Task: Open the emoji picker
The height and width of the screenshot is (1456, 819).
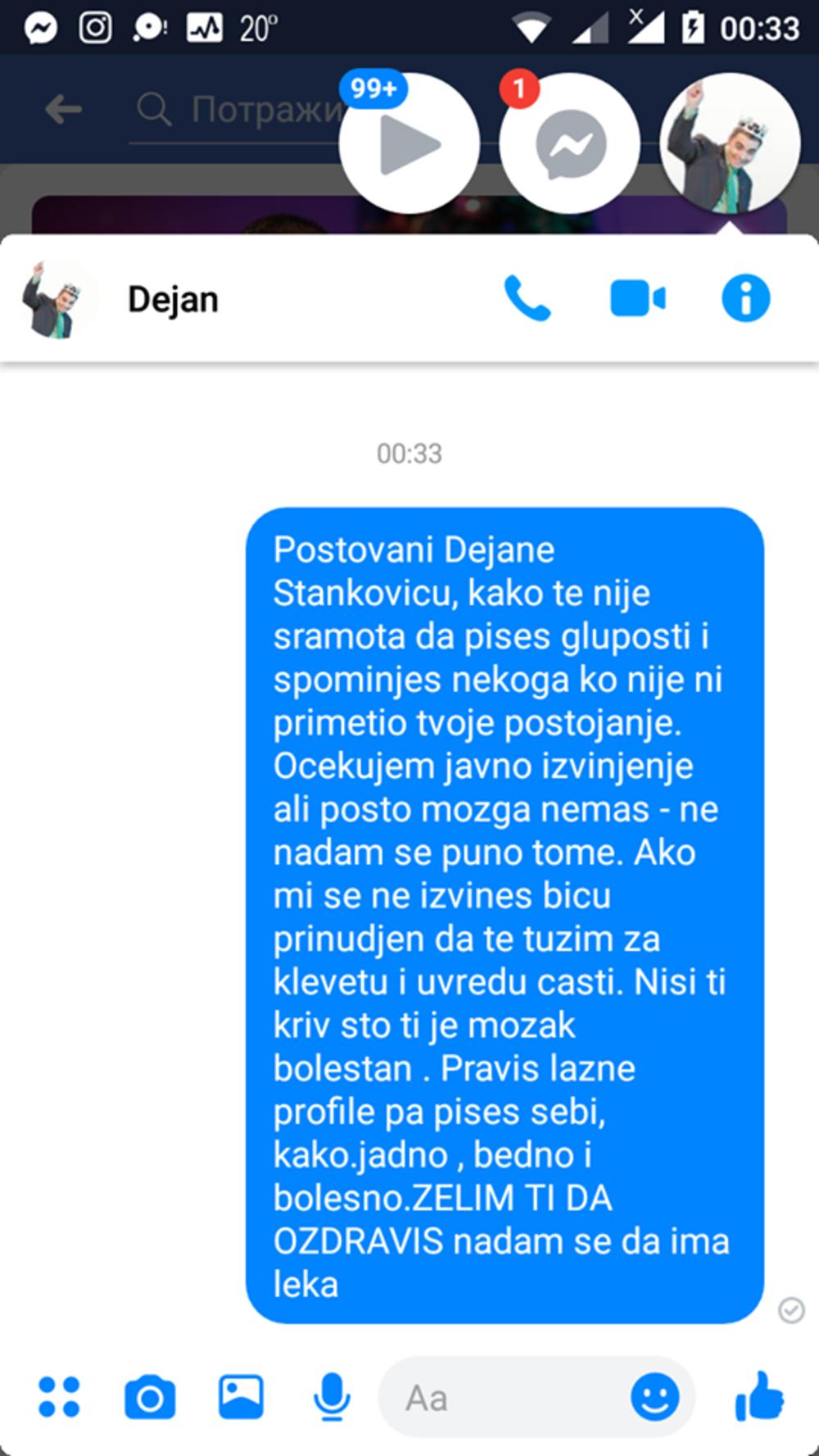Action: tap(654, 1396)
